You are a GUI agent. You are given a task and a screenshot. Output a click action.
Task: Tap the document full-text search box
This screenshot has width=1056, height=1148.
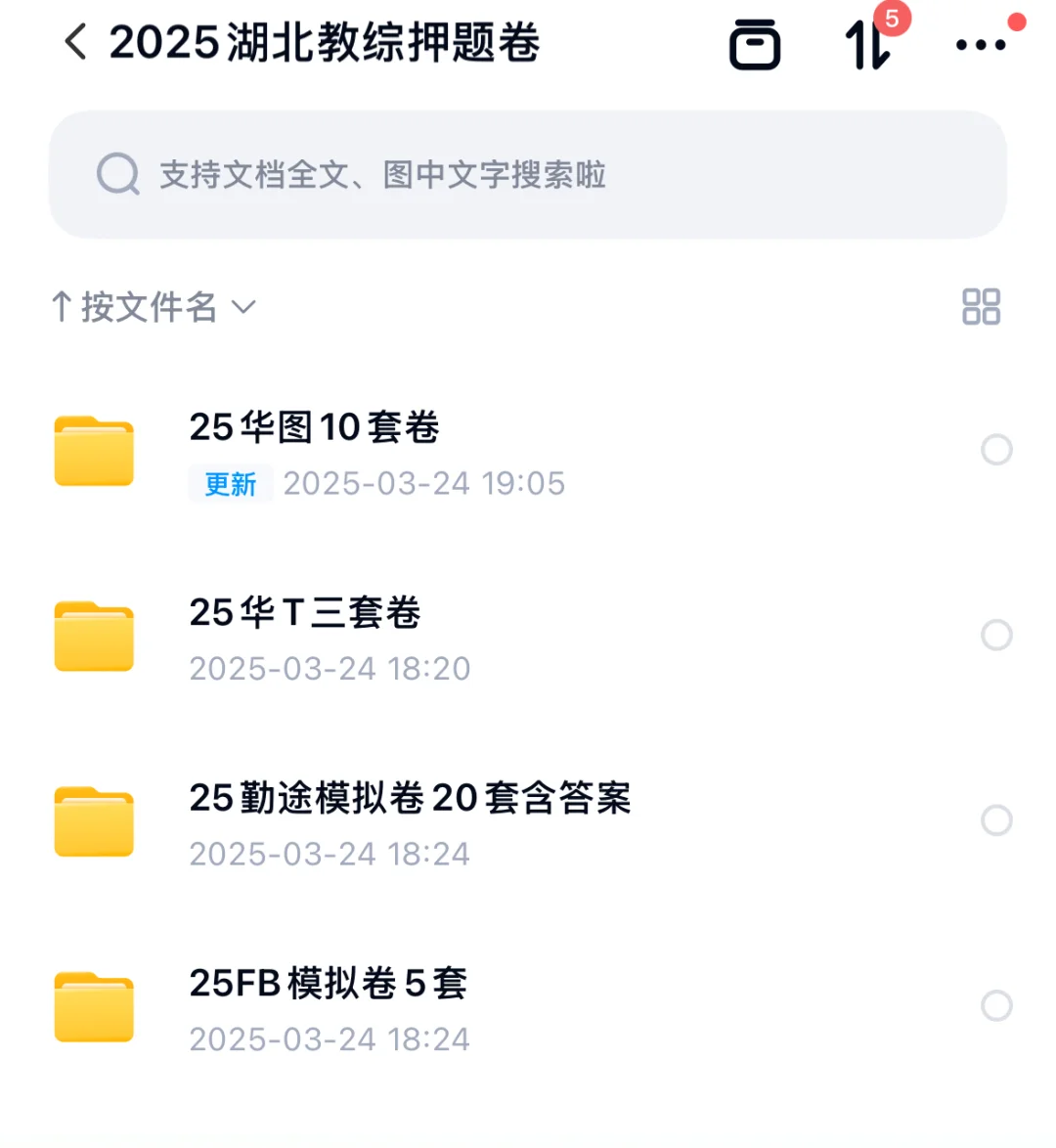tap(528, 175)
